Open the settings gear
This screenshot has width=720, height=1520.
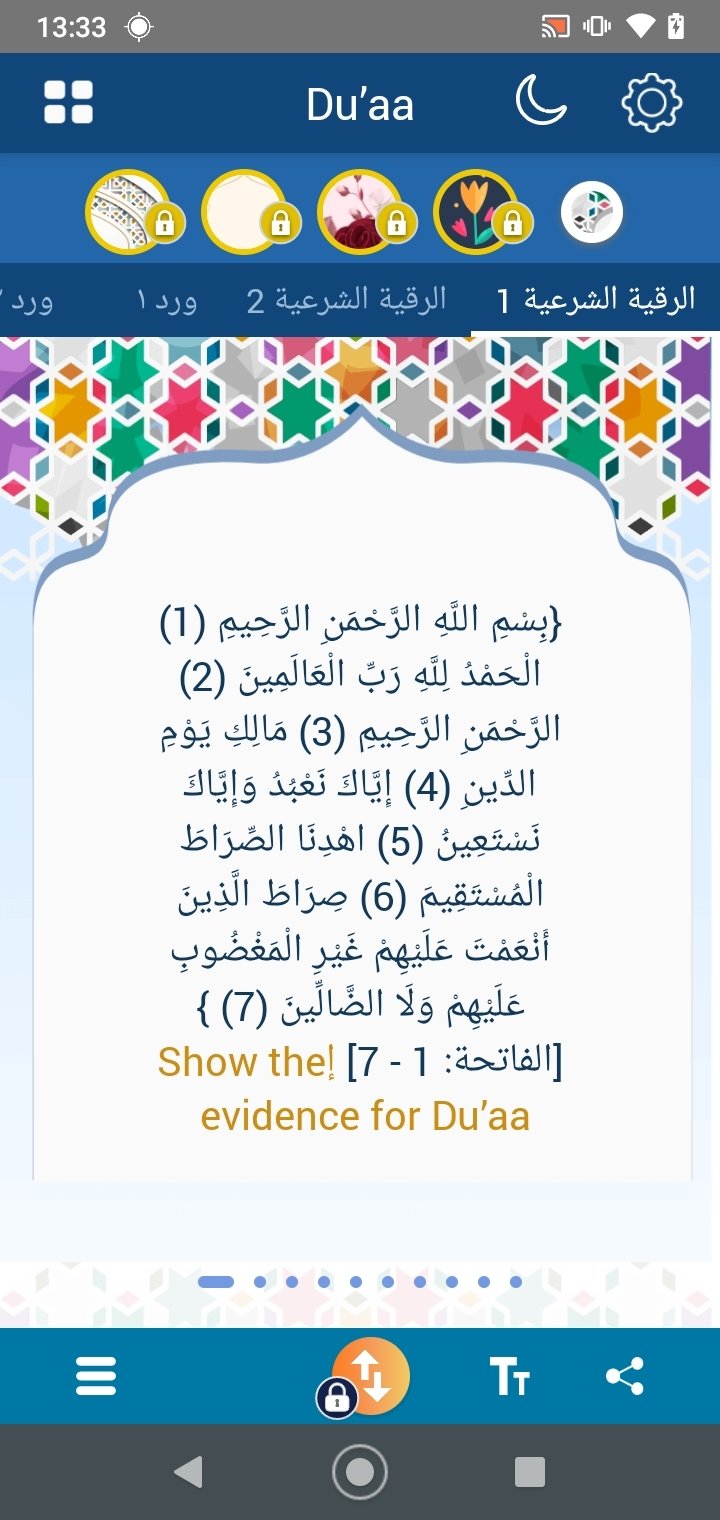[652, 103]
